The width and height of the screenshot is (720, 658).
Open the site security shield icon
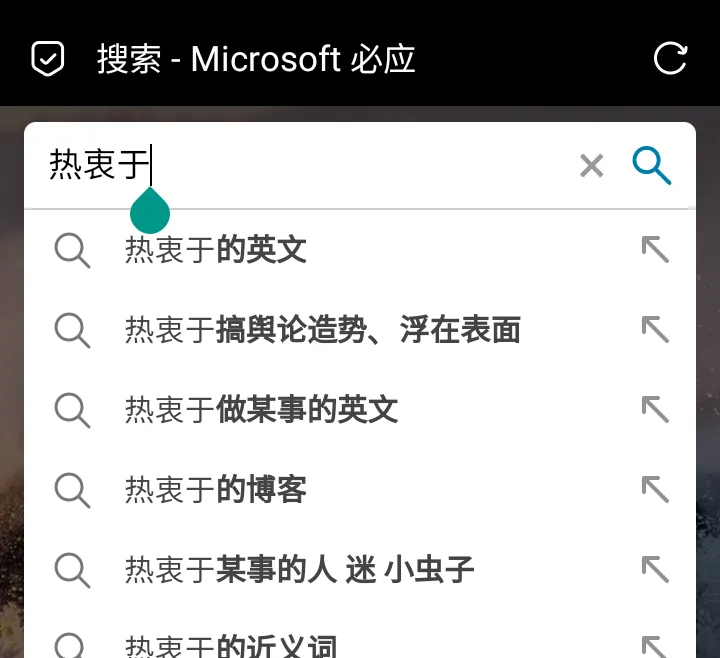(47, 59)
